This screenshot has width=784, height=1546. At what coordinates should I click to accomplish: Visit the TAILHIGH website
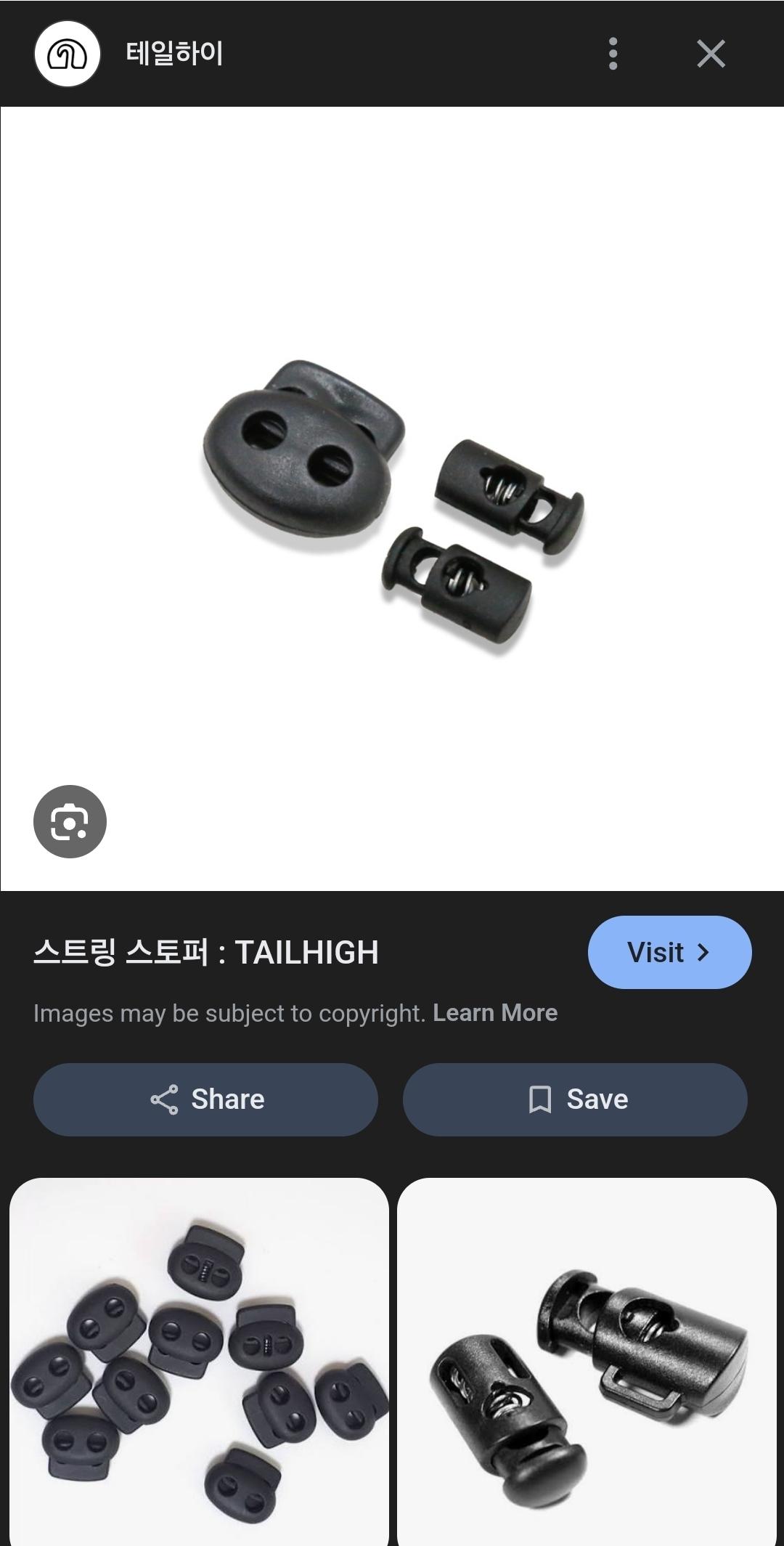tap(669, 952)
